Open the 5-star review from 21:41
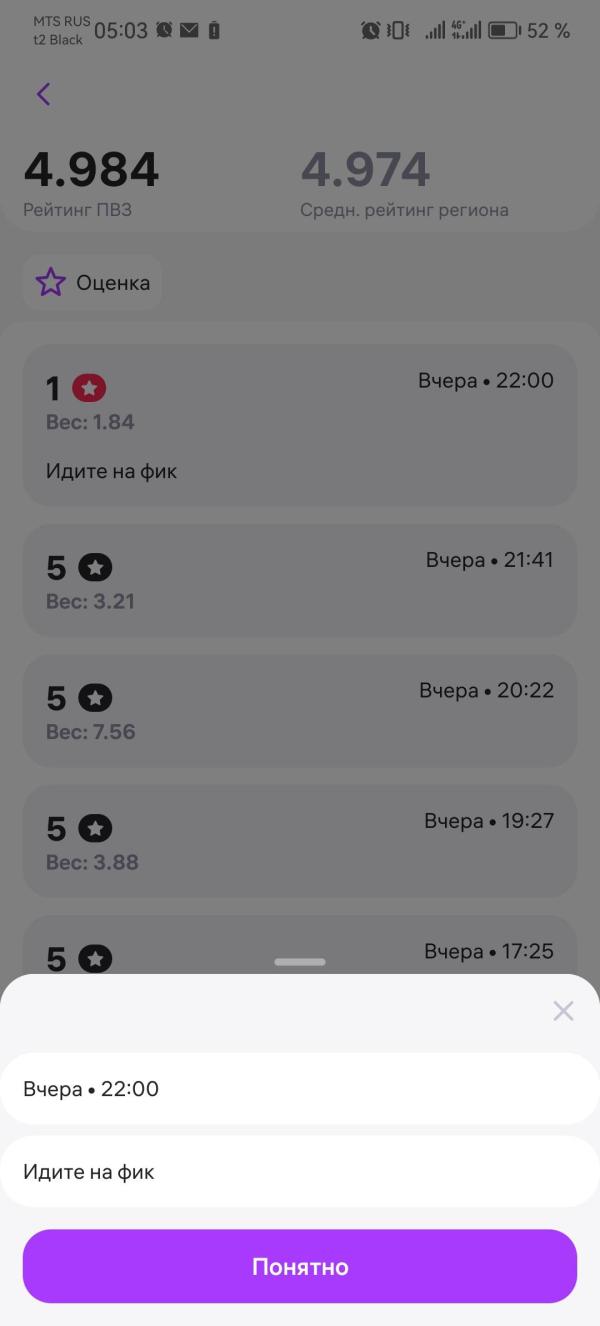Screen dimensions: 600x1326 300,580
